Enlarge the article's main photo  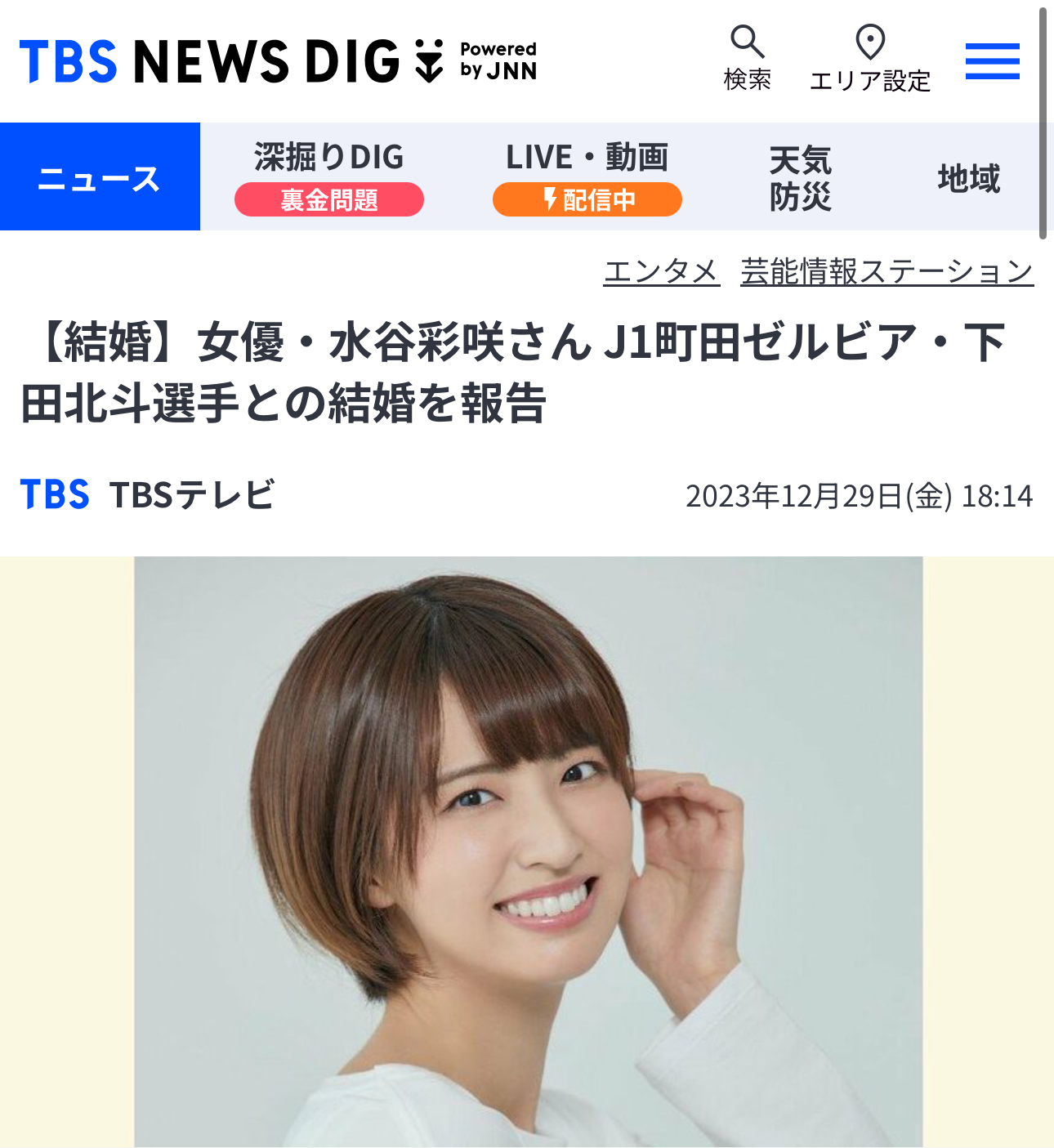pos(528,850)
